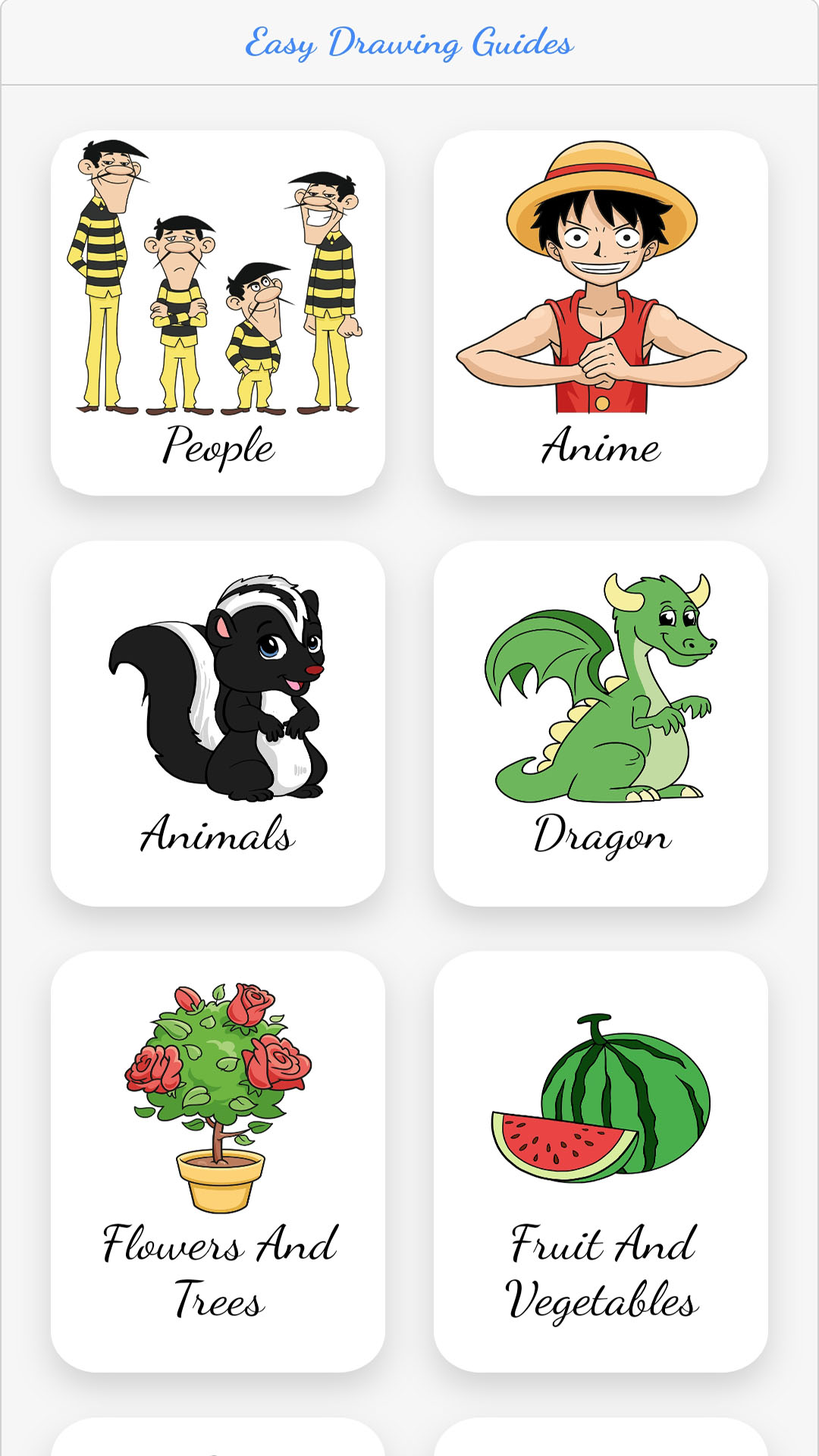Open the People drawing category

pos(218,312)
